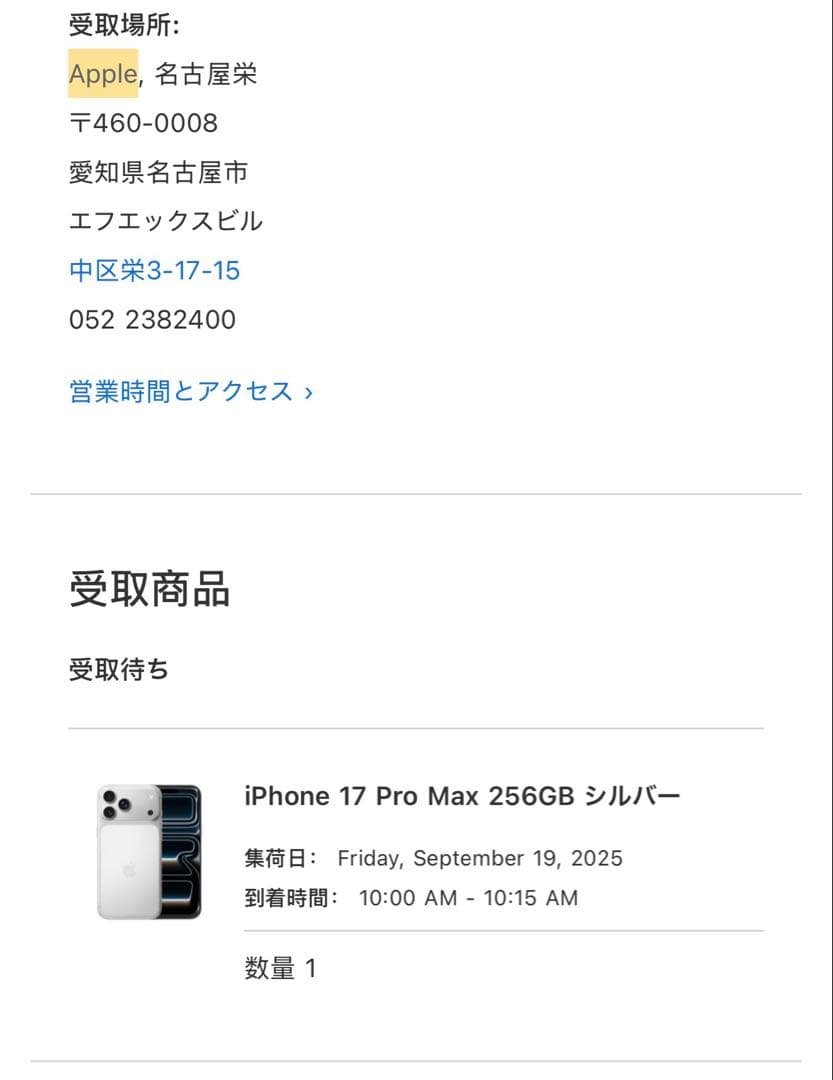Select the 受取商品 section heading
This screenshot has width=833, height=1080.
pyautogui.click(x=150, y=591)
